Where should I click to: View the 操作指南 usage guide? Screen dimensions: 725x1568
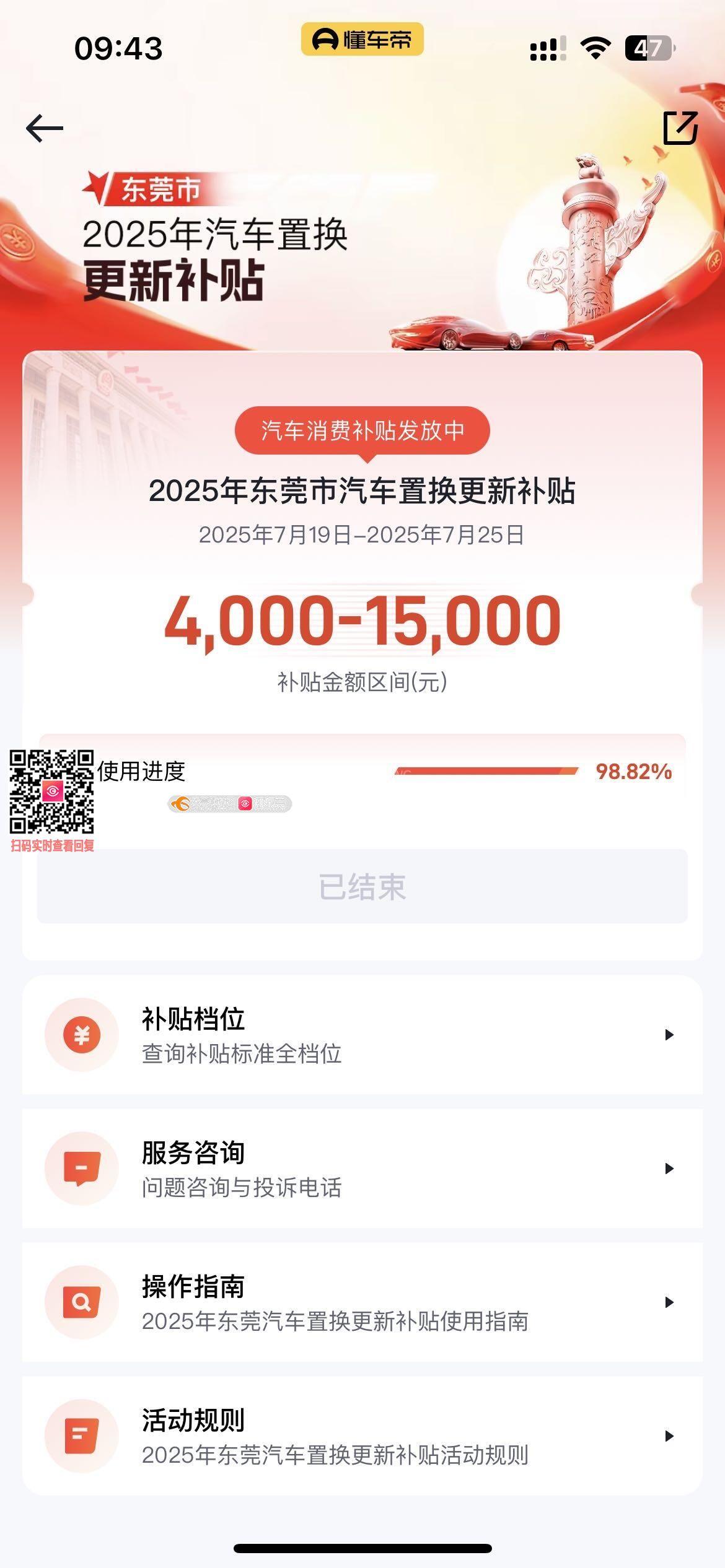pos(362,1303)
